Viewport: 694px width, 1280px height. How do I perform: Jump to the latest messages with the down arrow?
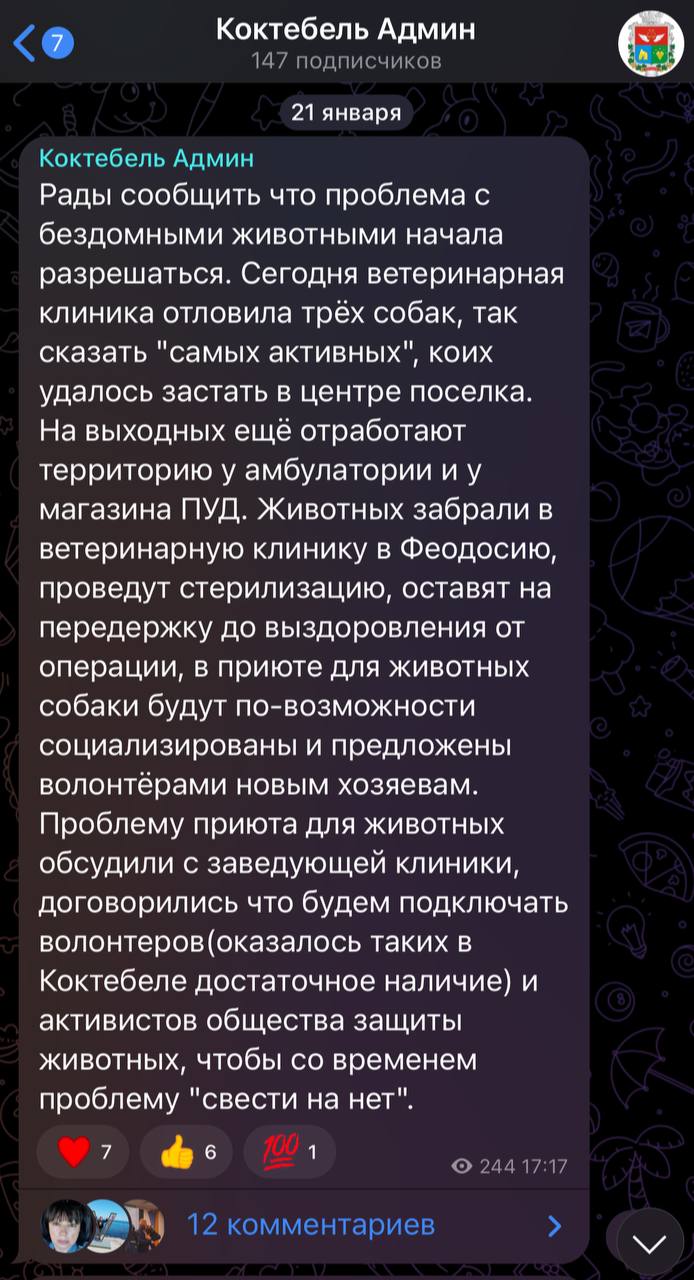coord(649,1243)
